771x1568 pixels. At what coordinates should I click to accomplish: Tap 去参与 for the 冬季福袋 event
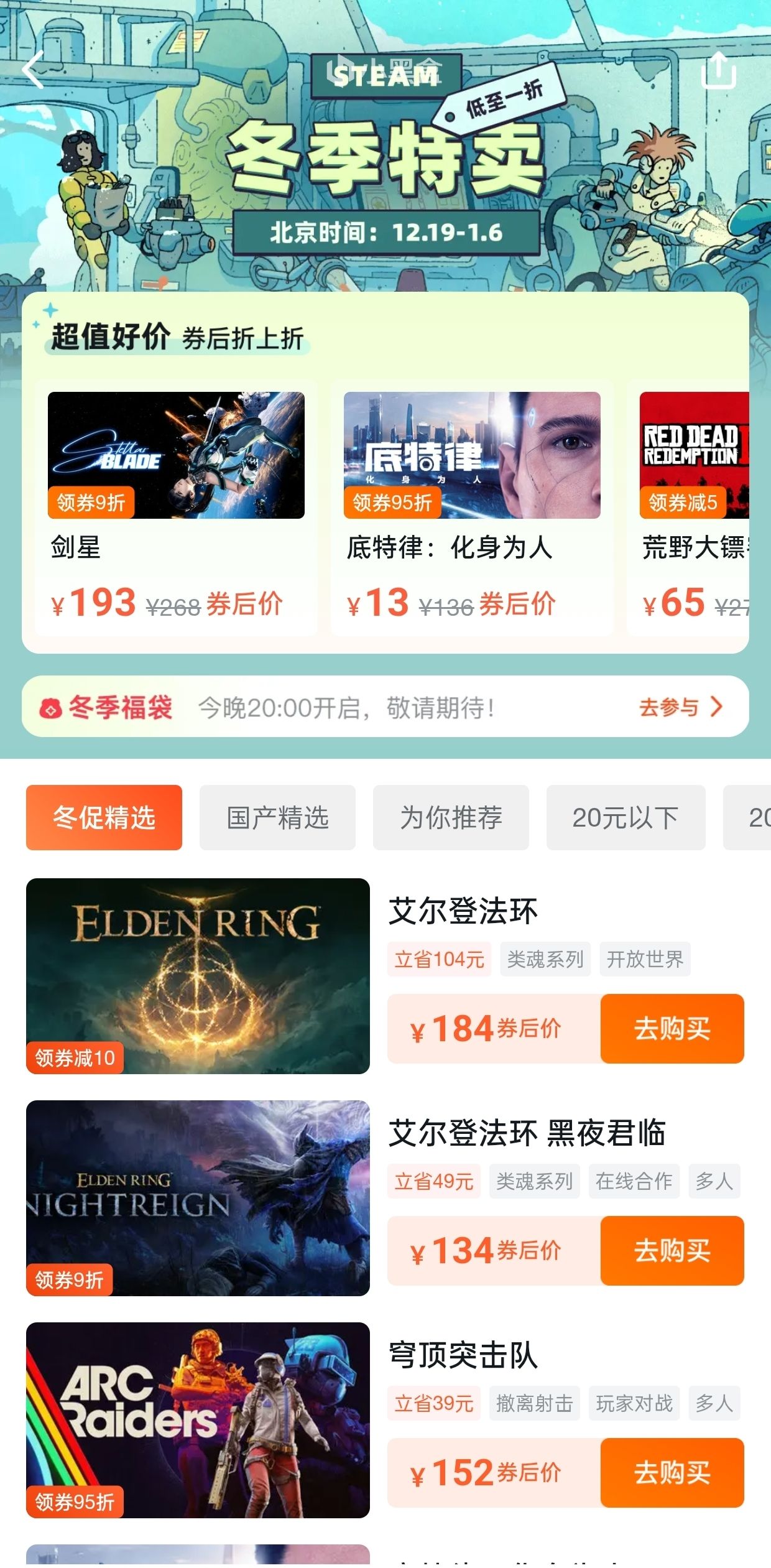click(680, 707)
